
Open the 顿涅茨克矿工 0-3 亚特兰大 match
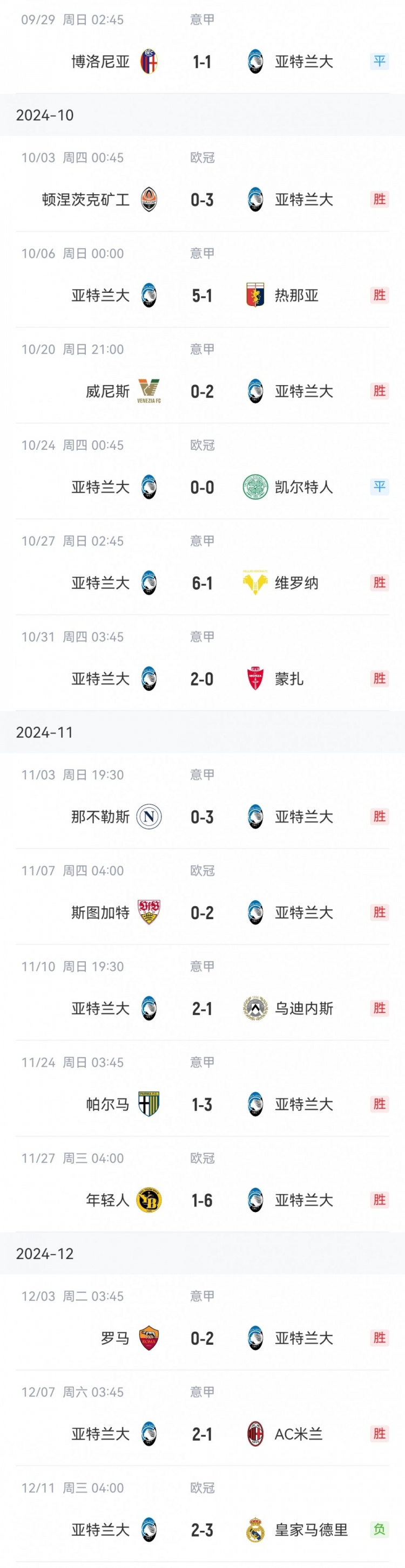(202, 200)
